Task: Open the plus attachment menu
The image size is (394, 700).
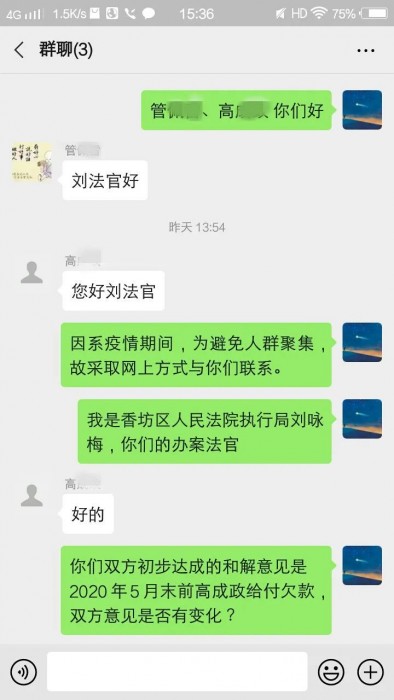Action: [x=370, y=672]
